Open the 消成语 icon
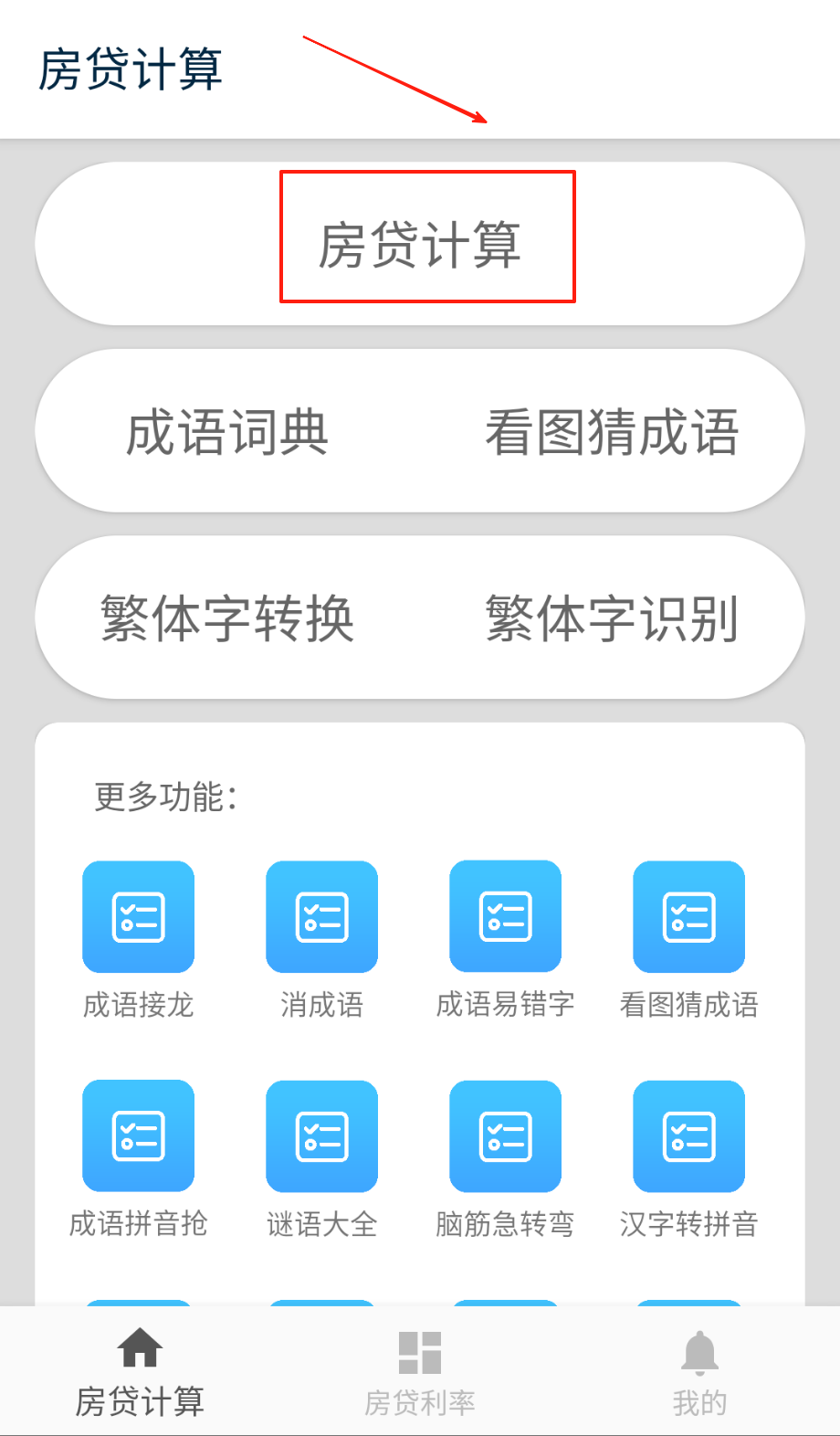The width and height of the screenshot is (840, 1436). (x=322, y=917)
